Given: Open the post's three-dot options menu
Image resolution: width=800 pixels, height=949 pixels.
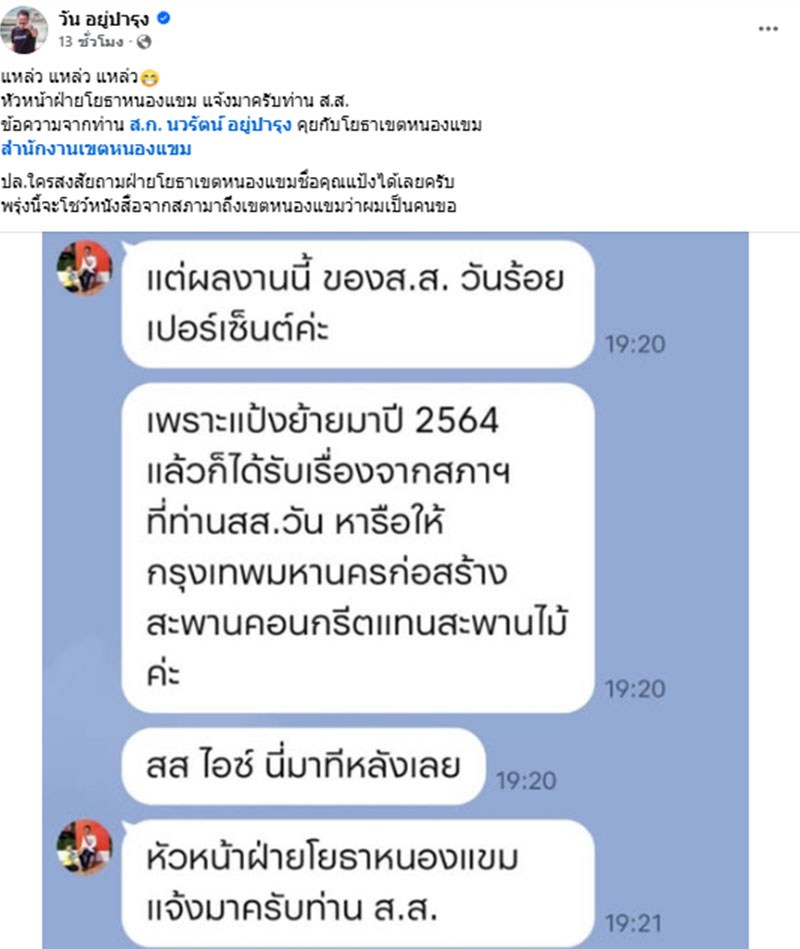Looking at the screenshot, I should 767,30.
